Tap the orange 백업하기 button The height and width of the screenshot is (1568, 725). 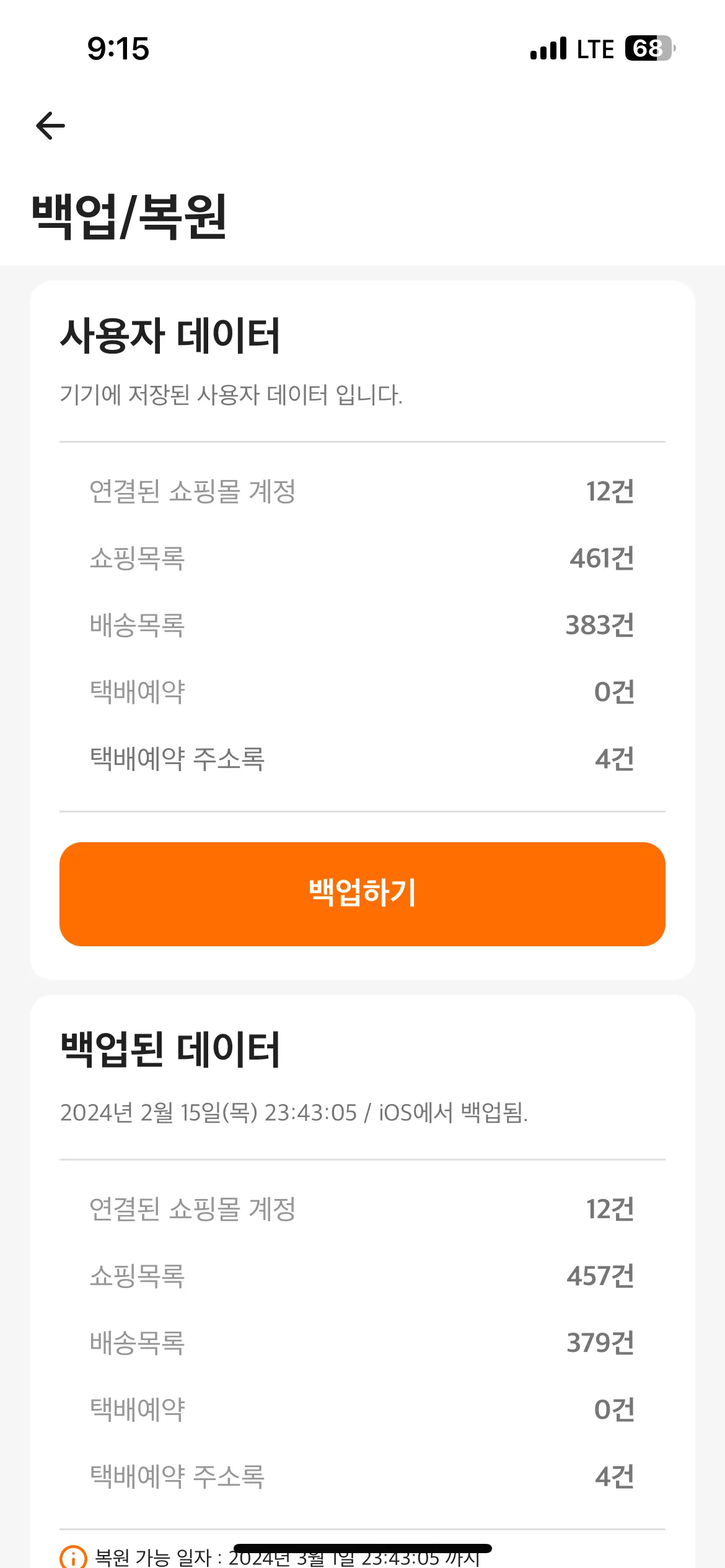(x=362, y=893)
